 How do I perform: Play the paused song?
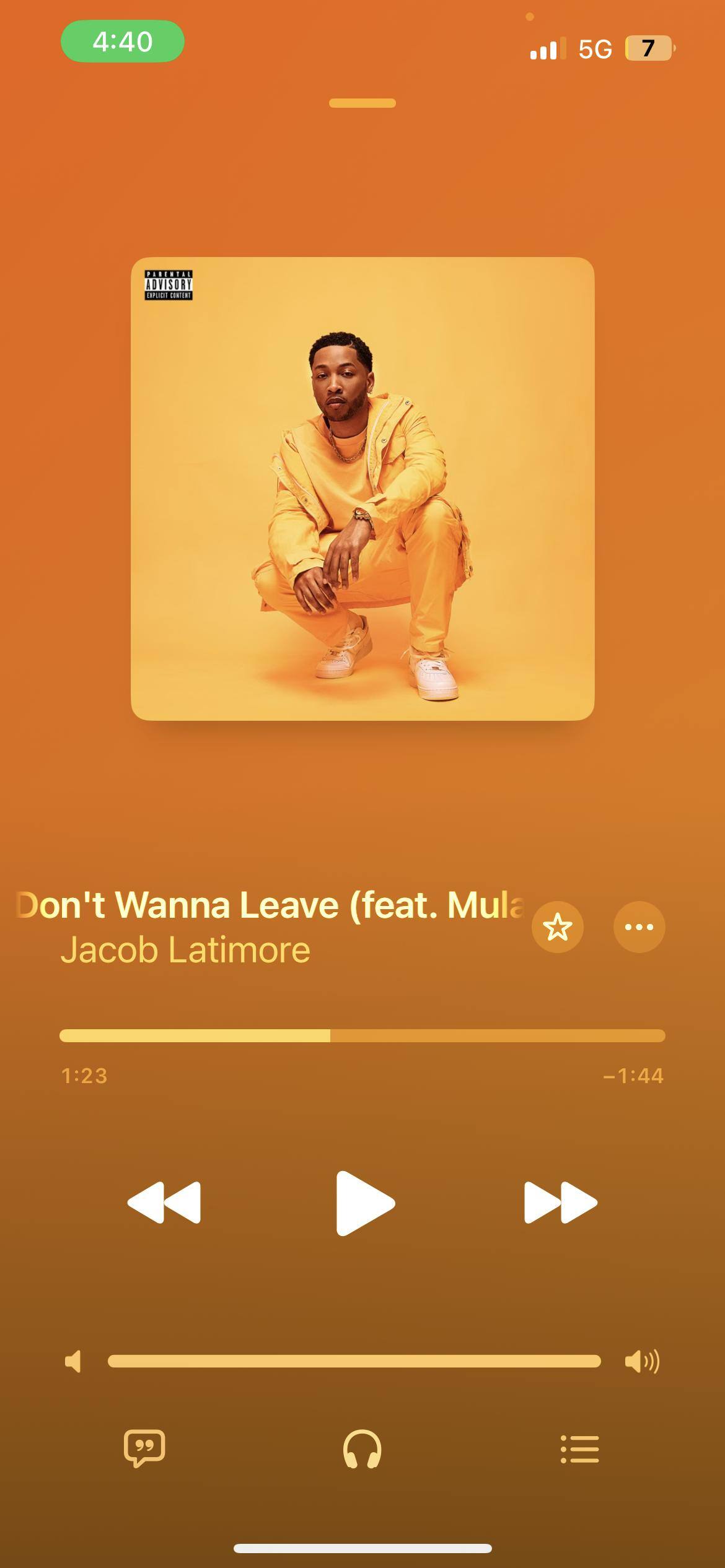(364, 1203)
